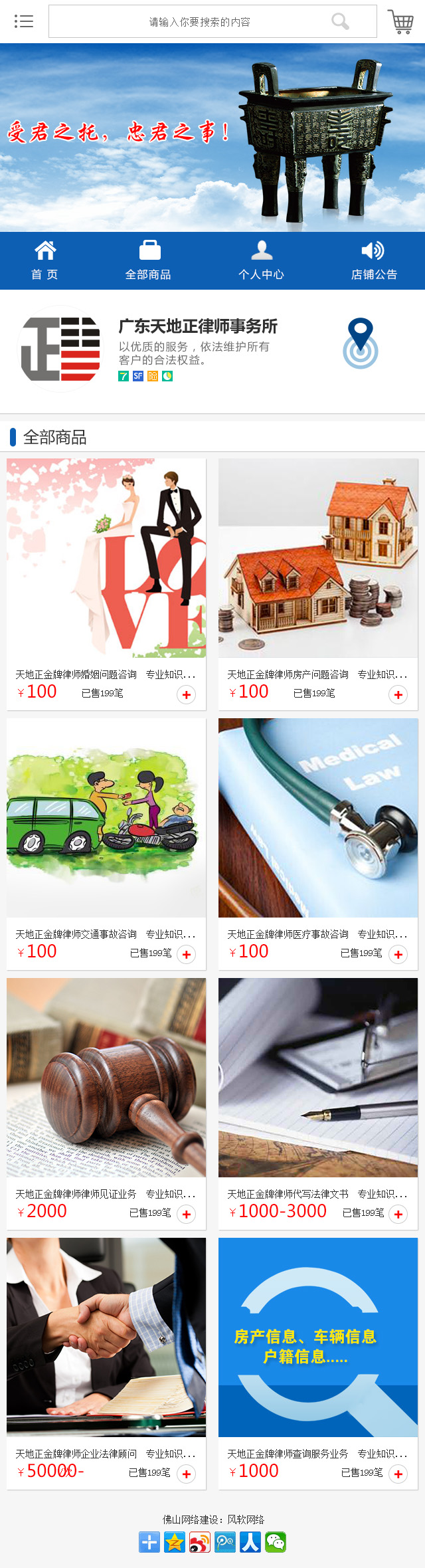Open the 婚姻问题咨询 product card
The image size is (425, 1568).
point(106,558)
